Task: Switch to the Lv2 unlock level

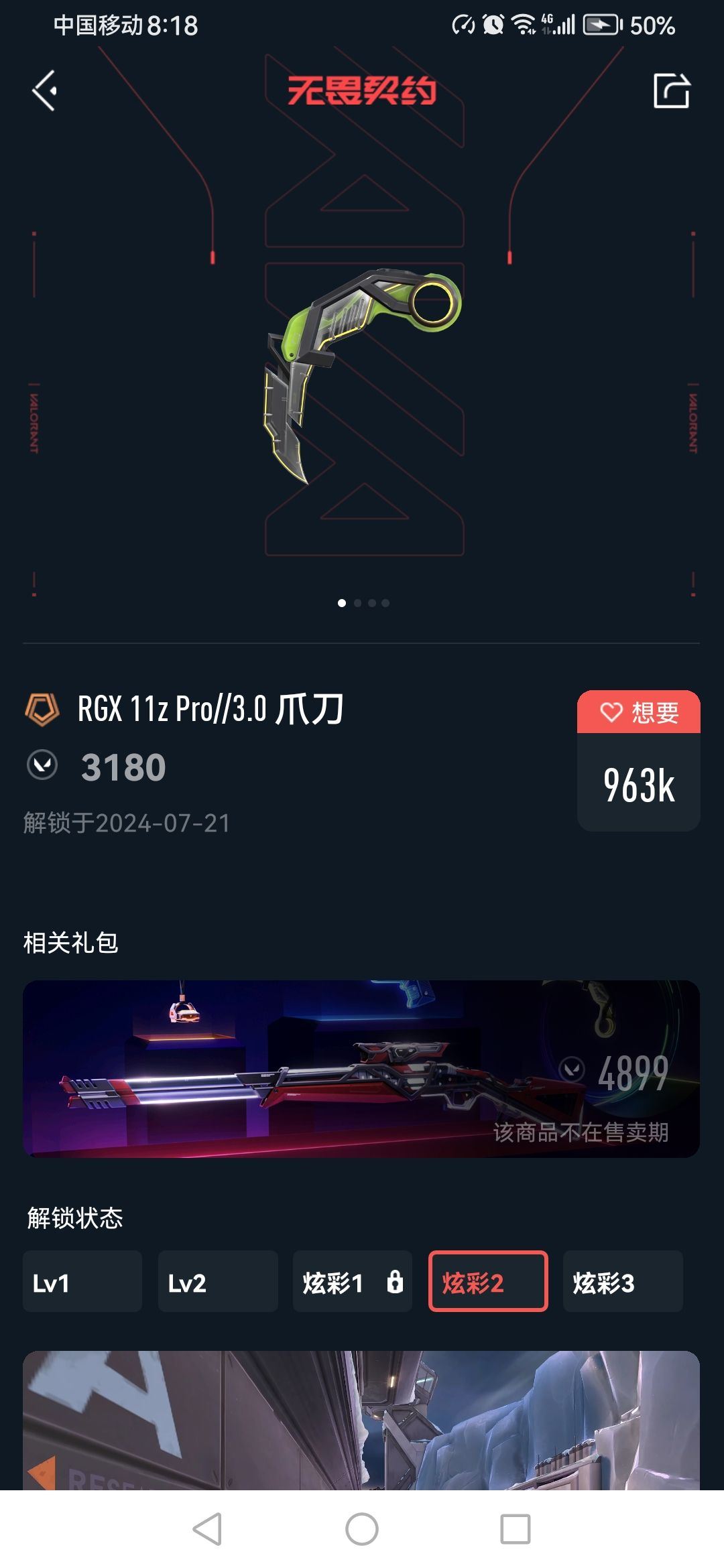Action: click(218, 1281)
